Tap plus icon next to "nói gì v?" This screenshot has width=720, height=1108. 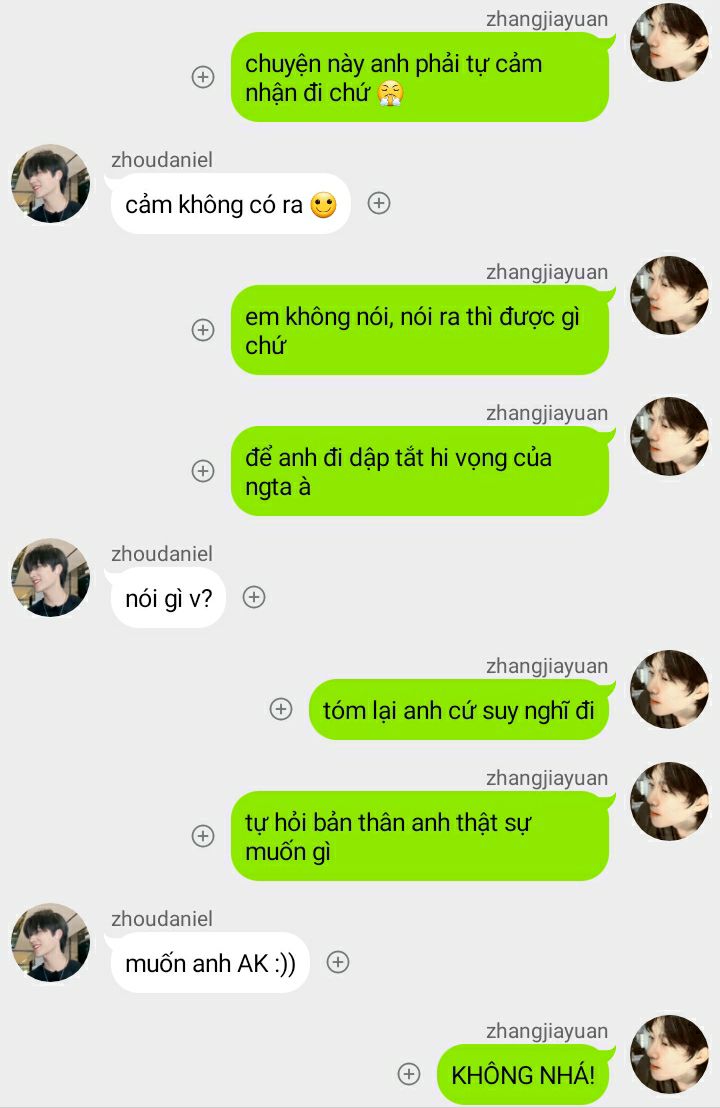point(254,597)
